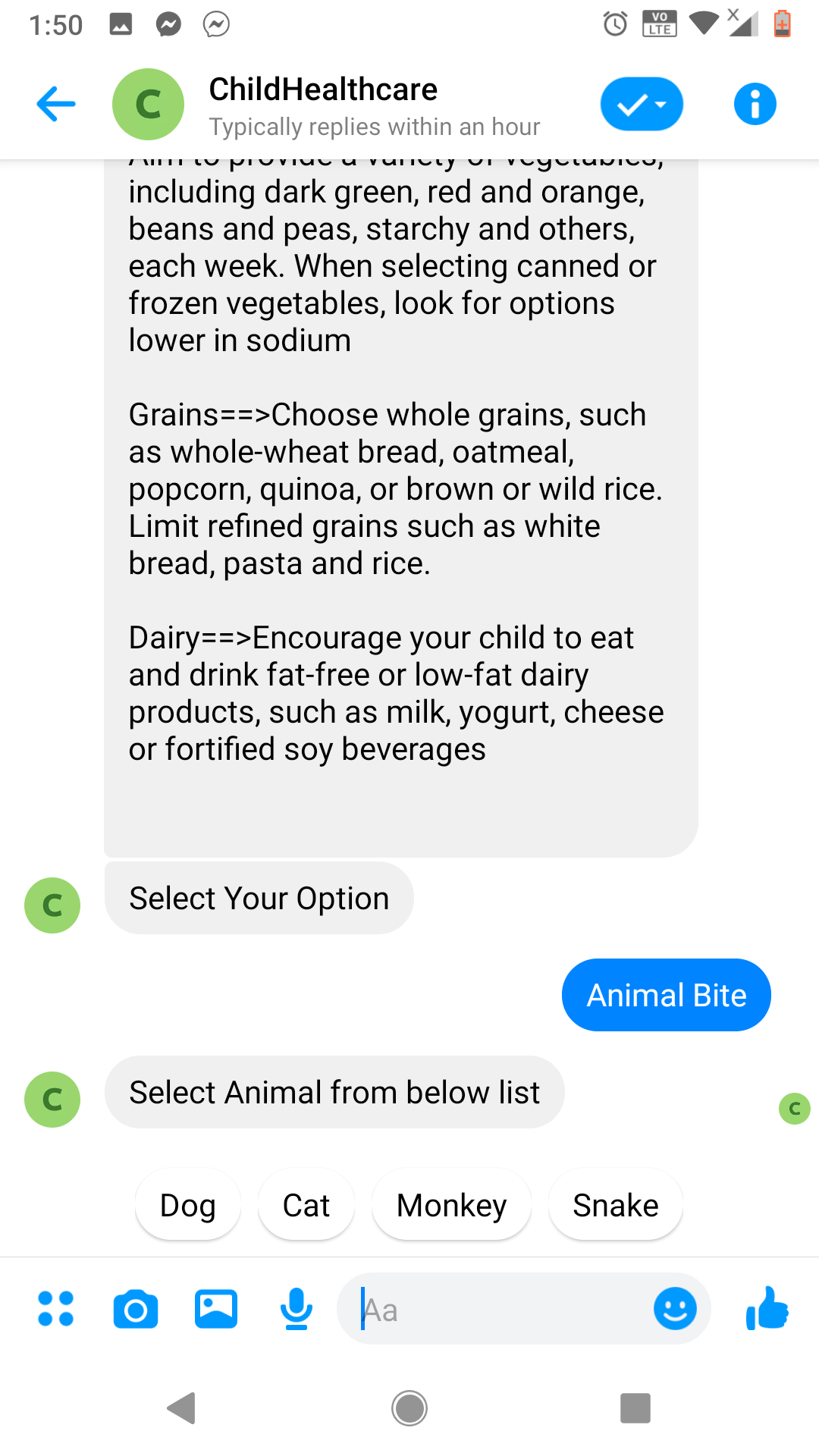Tap the system home button
Viewport: 819px width, 1456px height.
point(409,1408)
